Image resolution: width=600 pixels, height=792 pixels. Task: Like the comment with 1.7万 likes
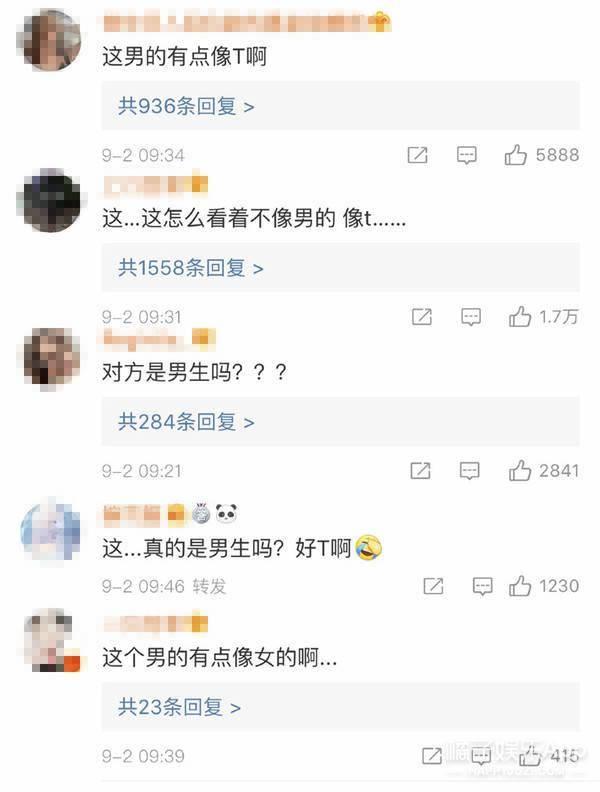[521, 317]
